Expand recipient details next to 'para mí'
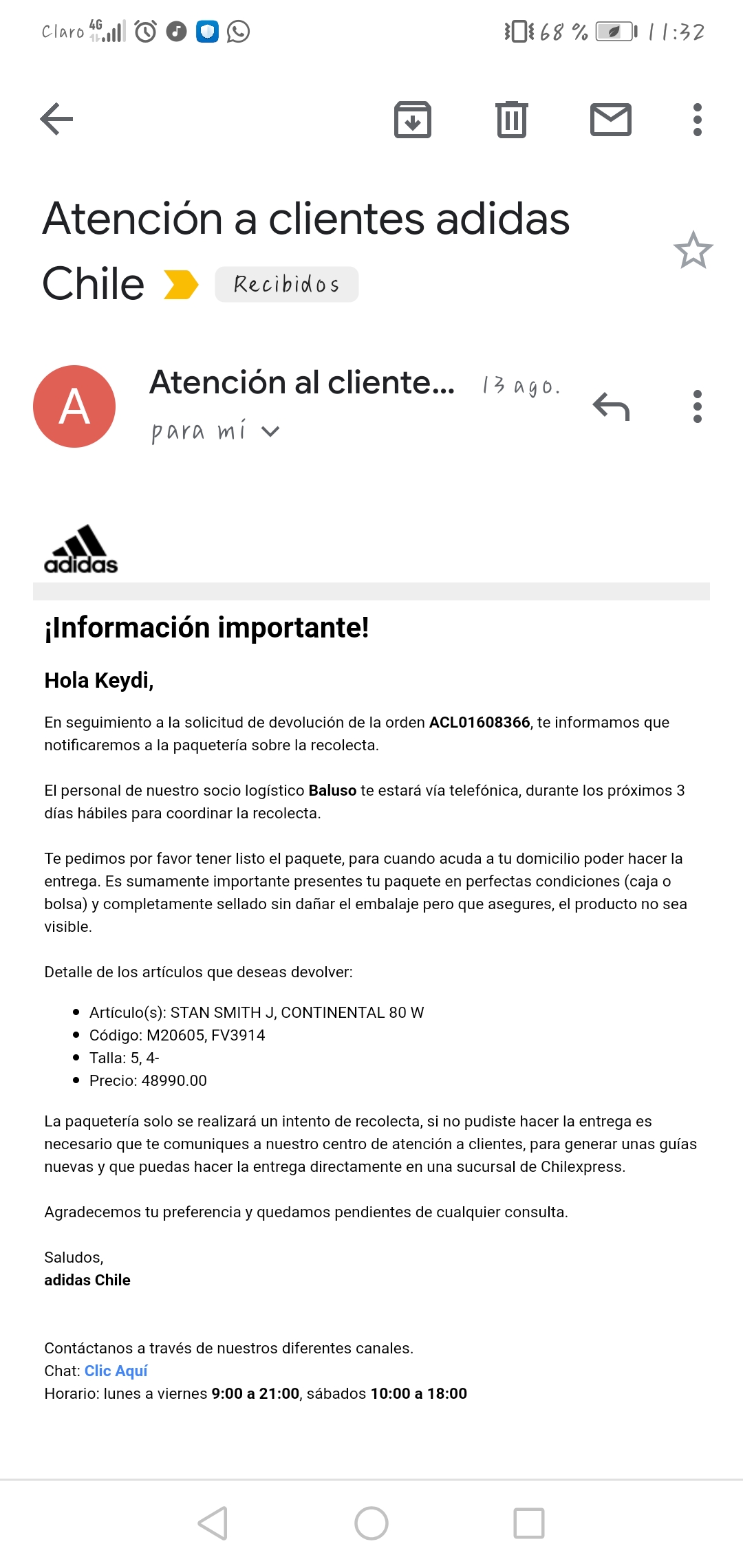 pyautogui.click(x=271, y=432)
